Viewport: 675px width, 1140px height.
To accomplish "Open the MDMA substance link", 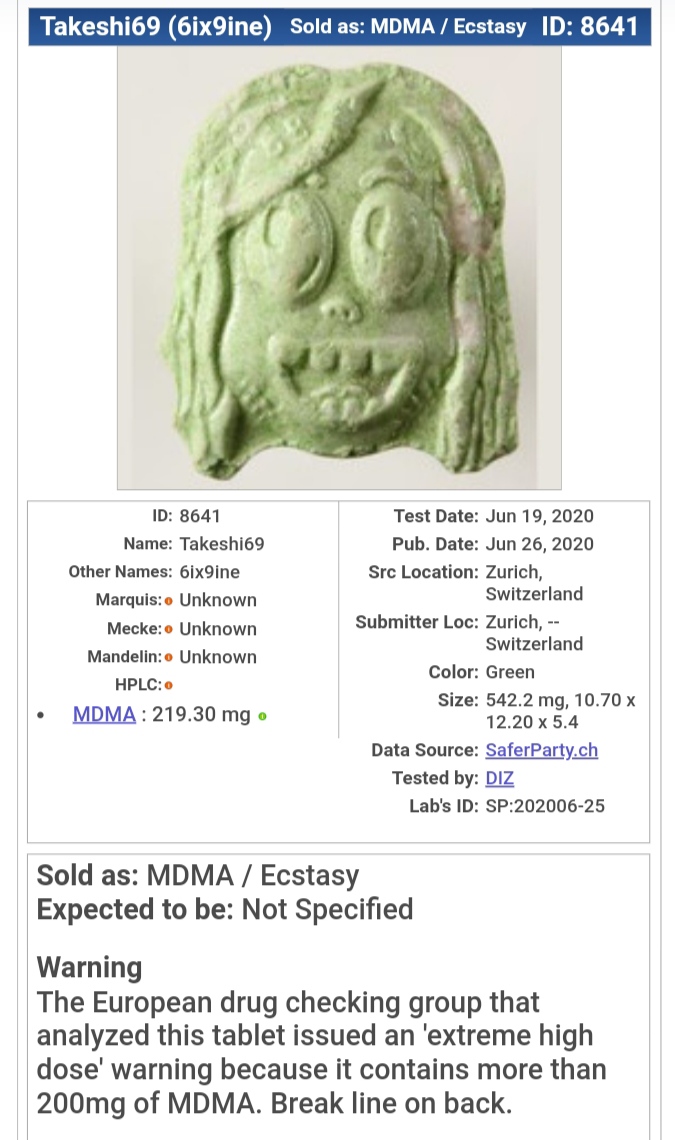I will [x=104, y=715].
